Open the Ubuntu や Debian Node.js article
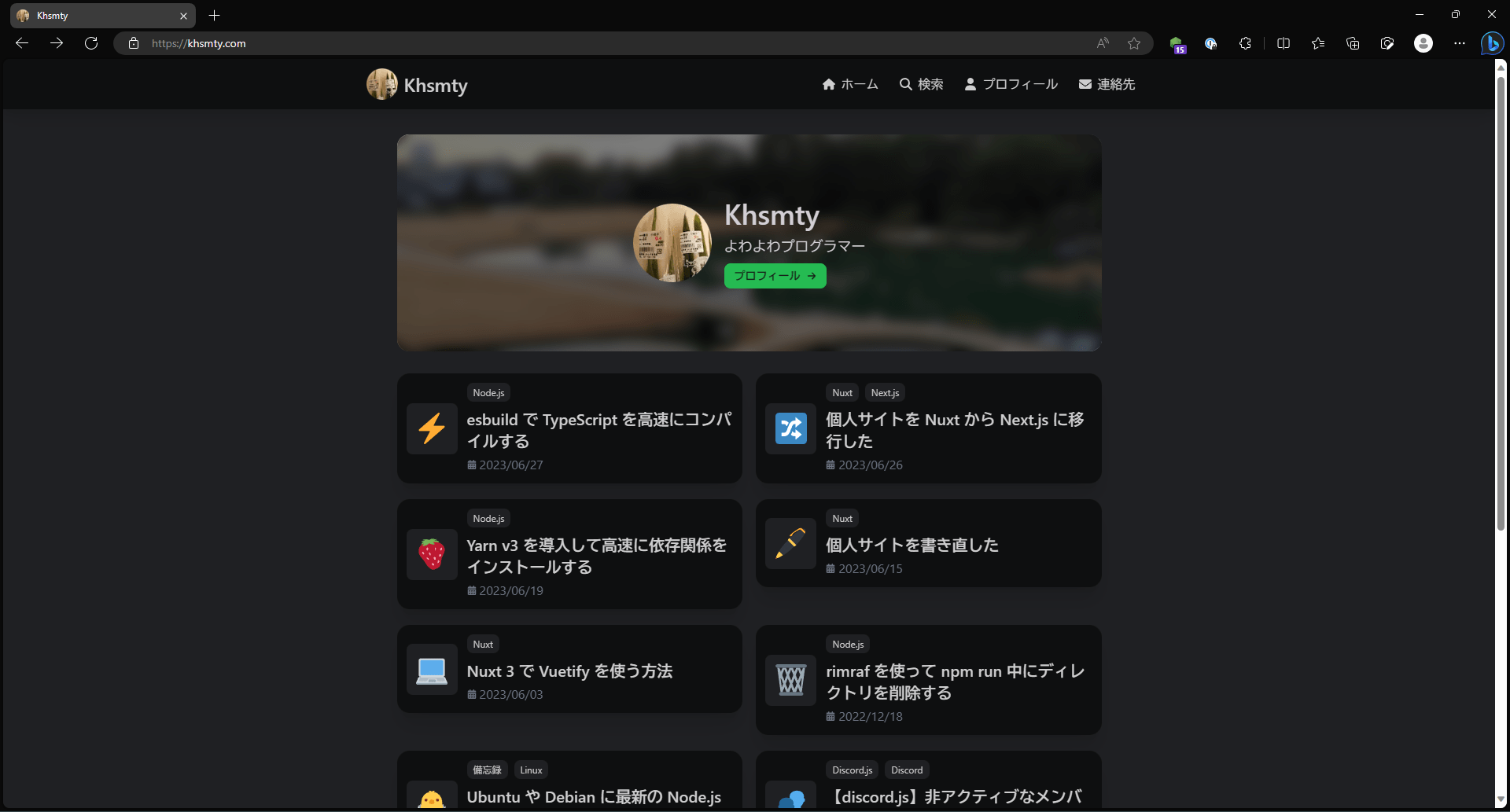1510x812 pixels. coord(594,797)
